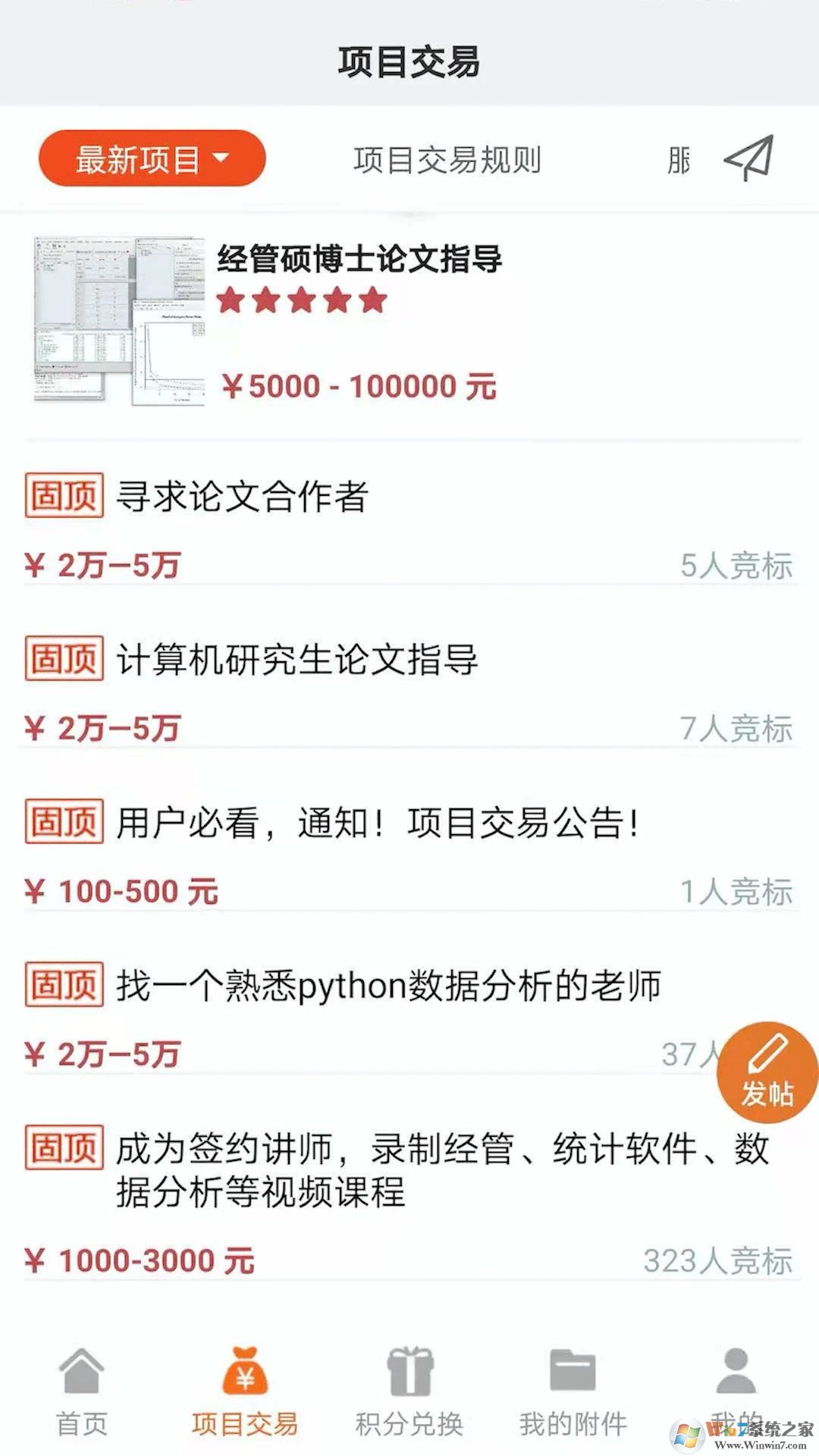The image size is (819, 1456).
Task: Tap the paper plane share icon
Action: tap(746, 159)
